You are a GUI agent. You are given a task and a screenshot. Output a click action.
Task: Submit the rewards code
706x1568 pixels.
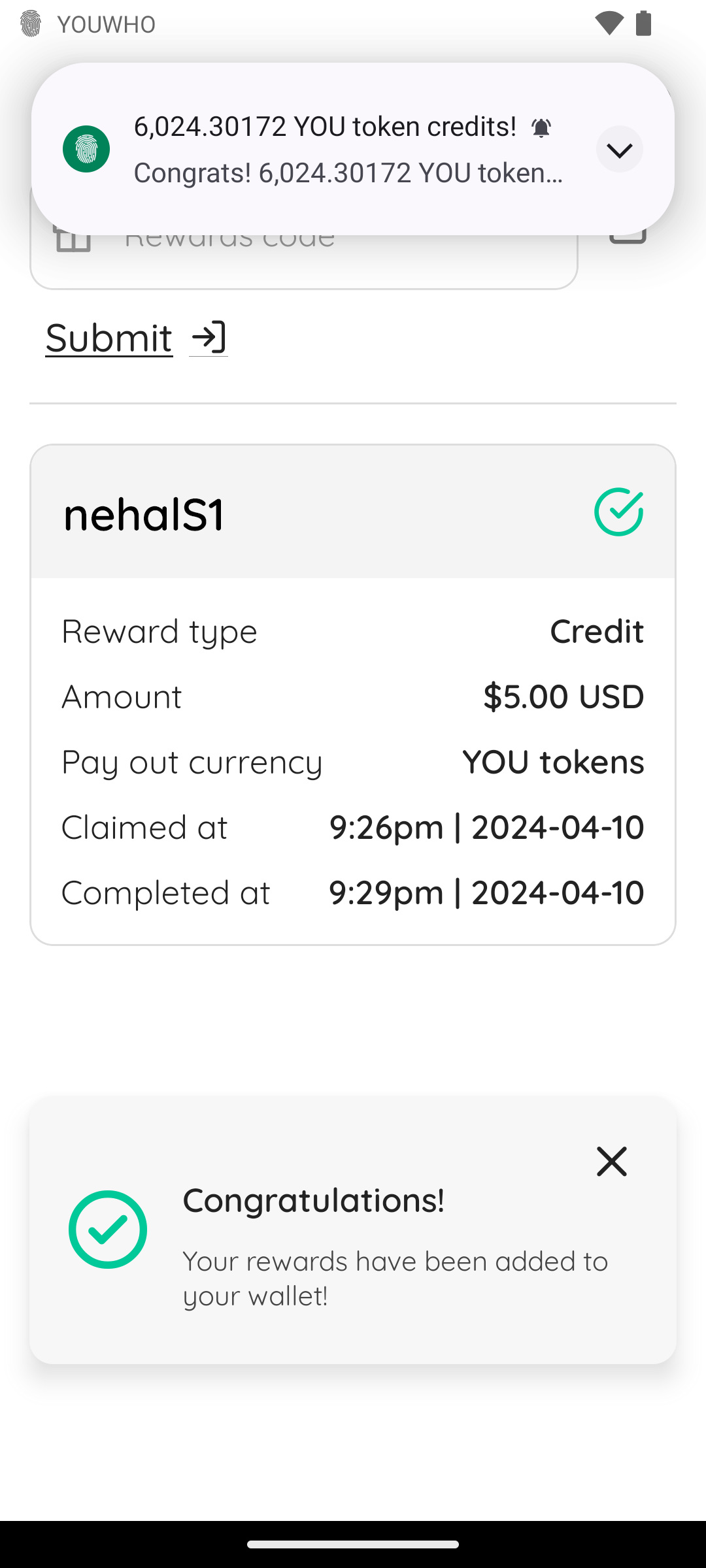pos(136,338)
